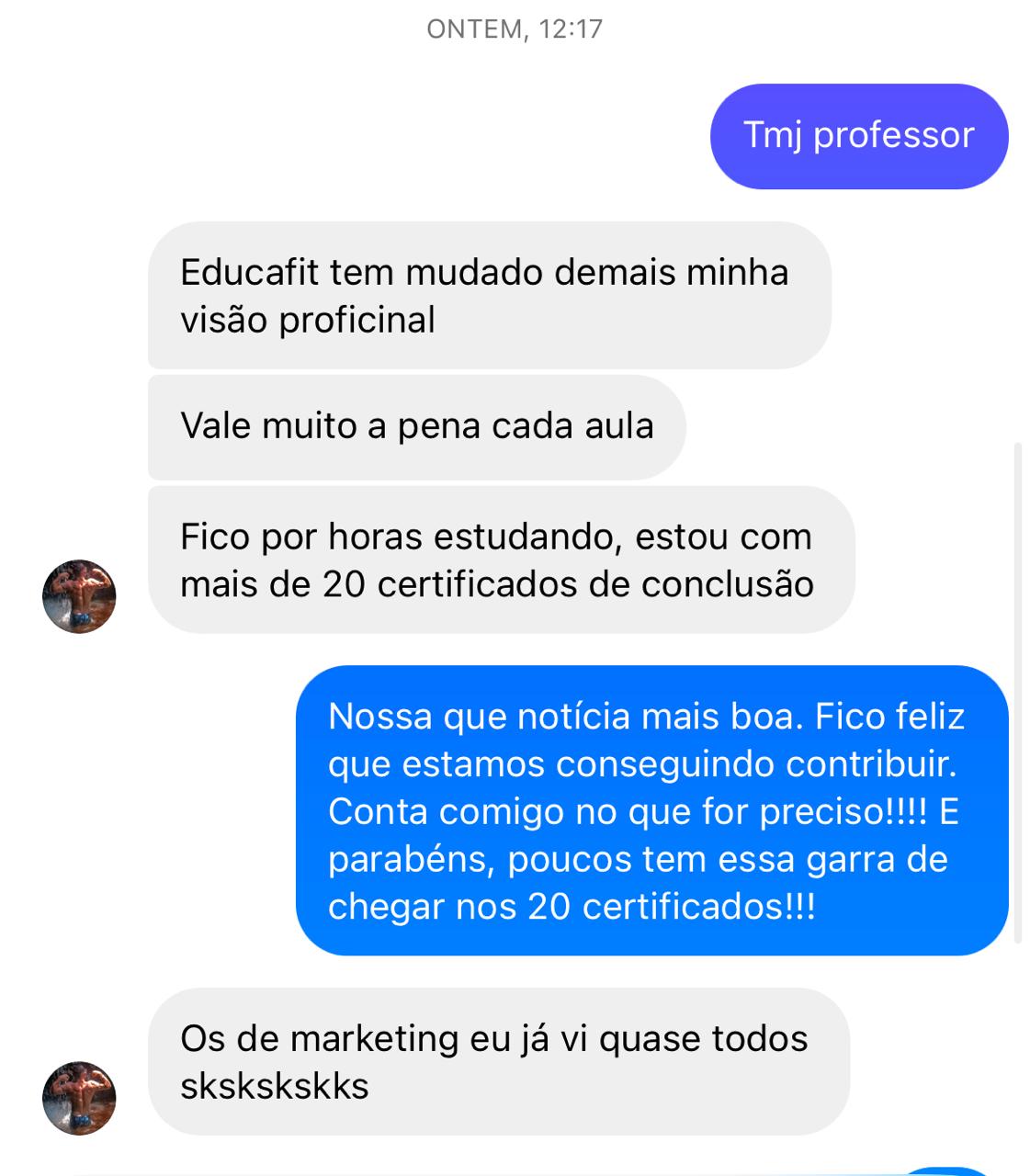Open sender's avatar beside the Os de marketing message
The height and width of the screenshot is (1176, 1030).
79,1098
